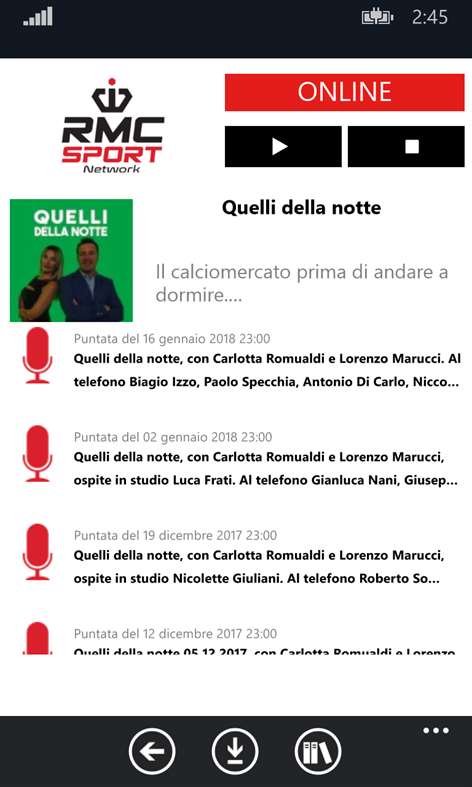472x787 pixels.
Task: Tap the red ONLINE button
Action: coord(344,92)
